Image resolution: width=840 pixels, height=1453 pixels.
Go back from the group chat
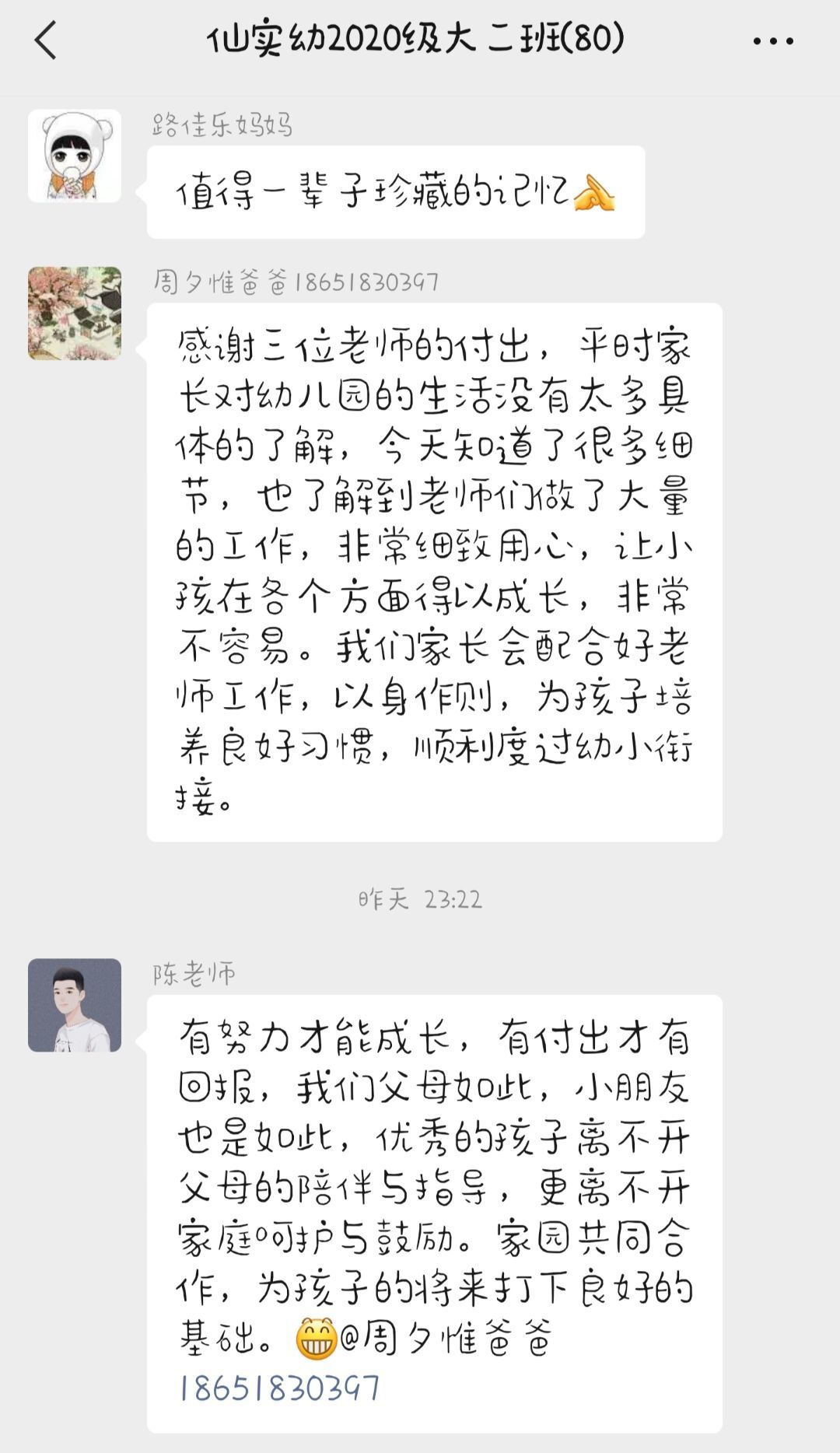click(x=45, y=40)
